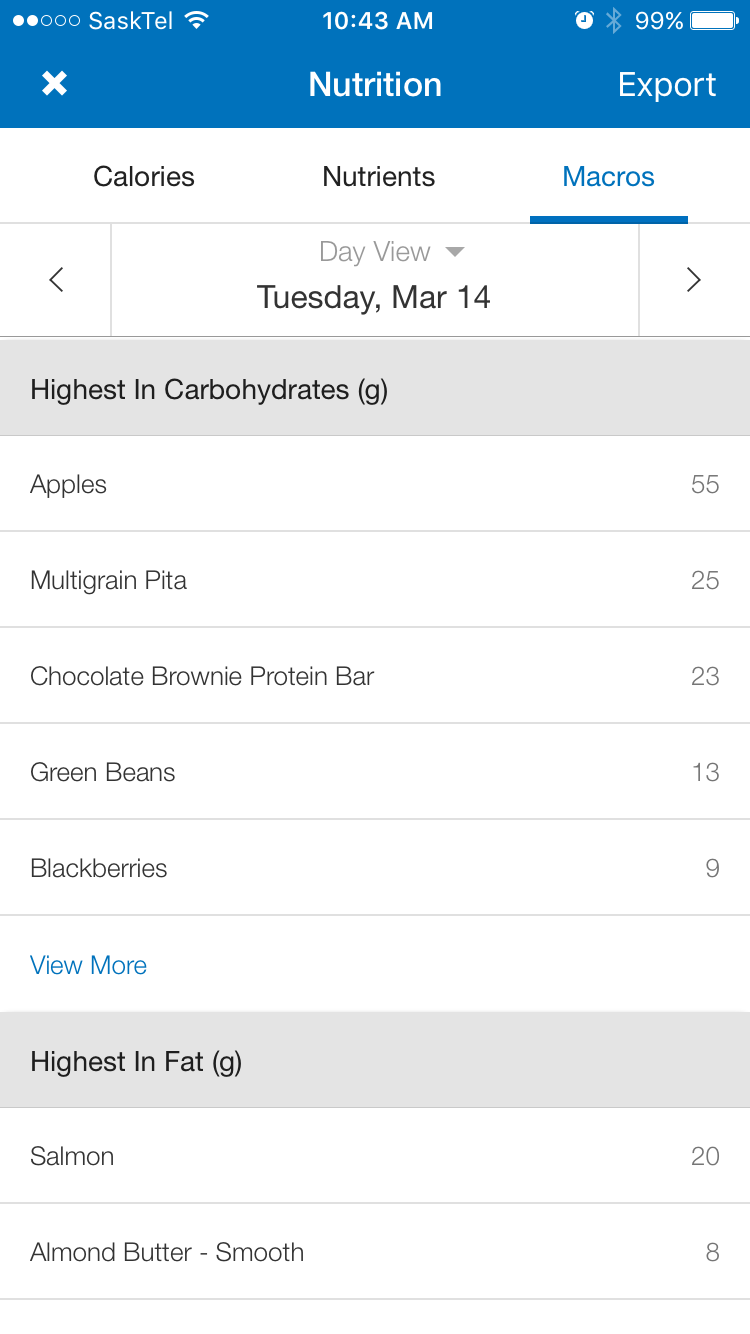750x1334 pixels.
Task: Select the Macros tab
Action: 608,177
